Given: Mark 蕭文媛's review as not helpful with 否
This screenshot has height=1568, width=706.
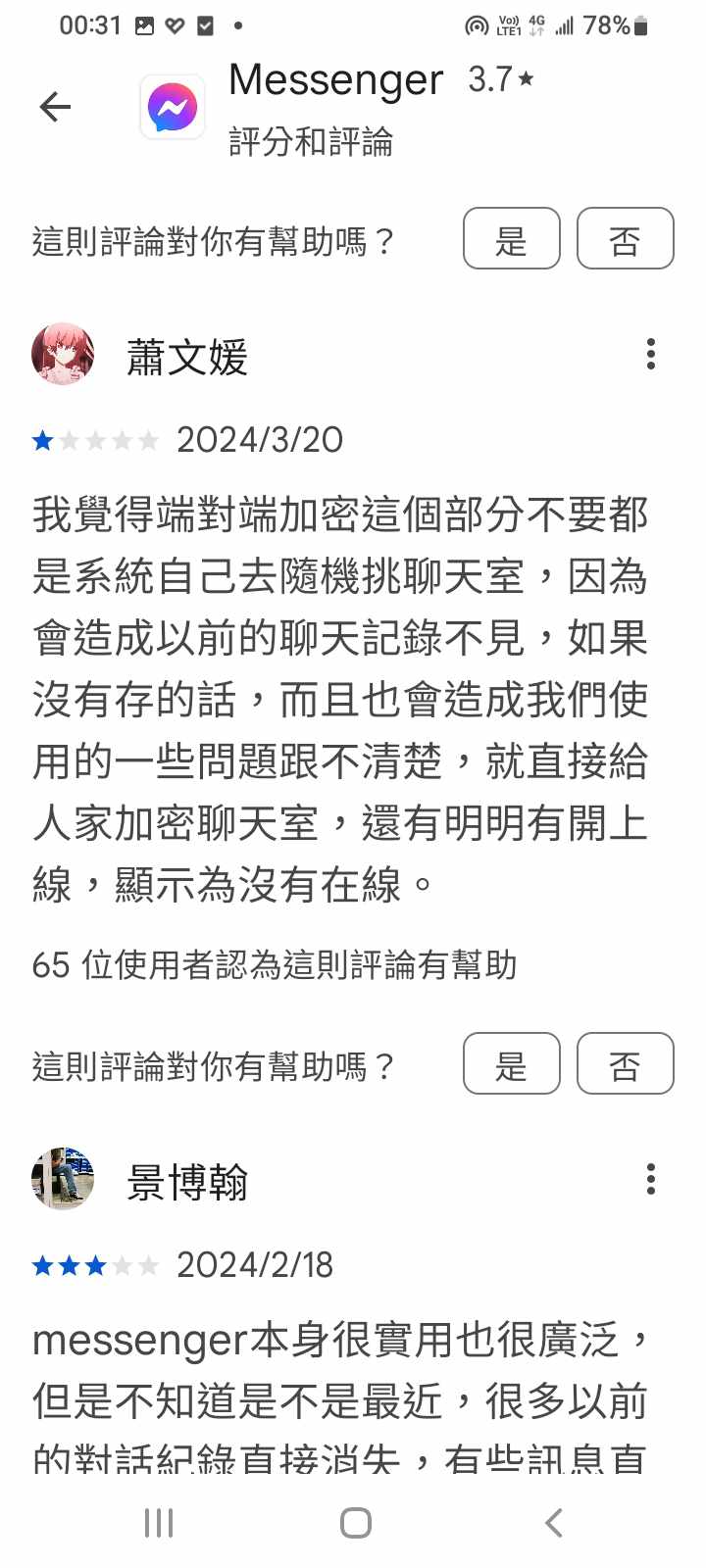Looking at the screenshot, I should click(x=625, y=1063).
